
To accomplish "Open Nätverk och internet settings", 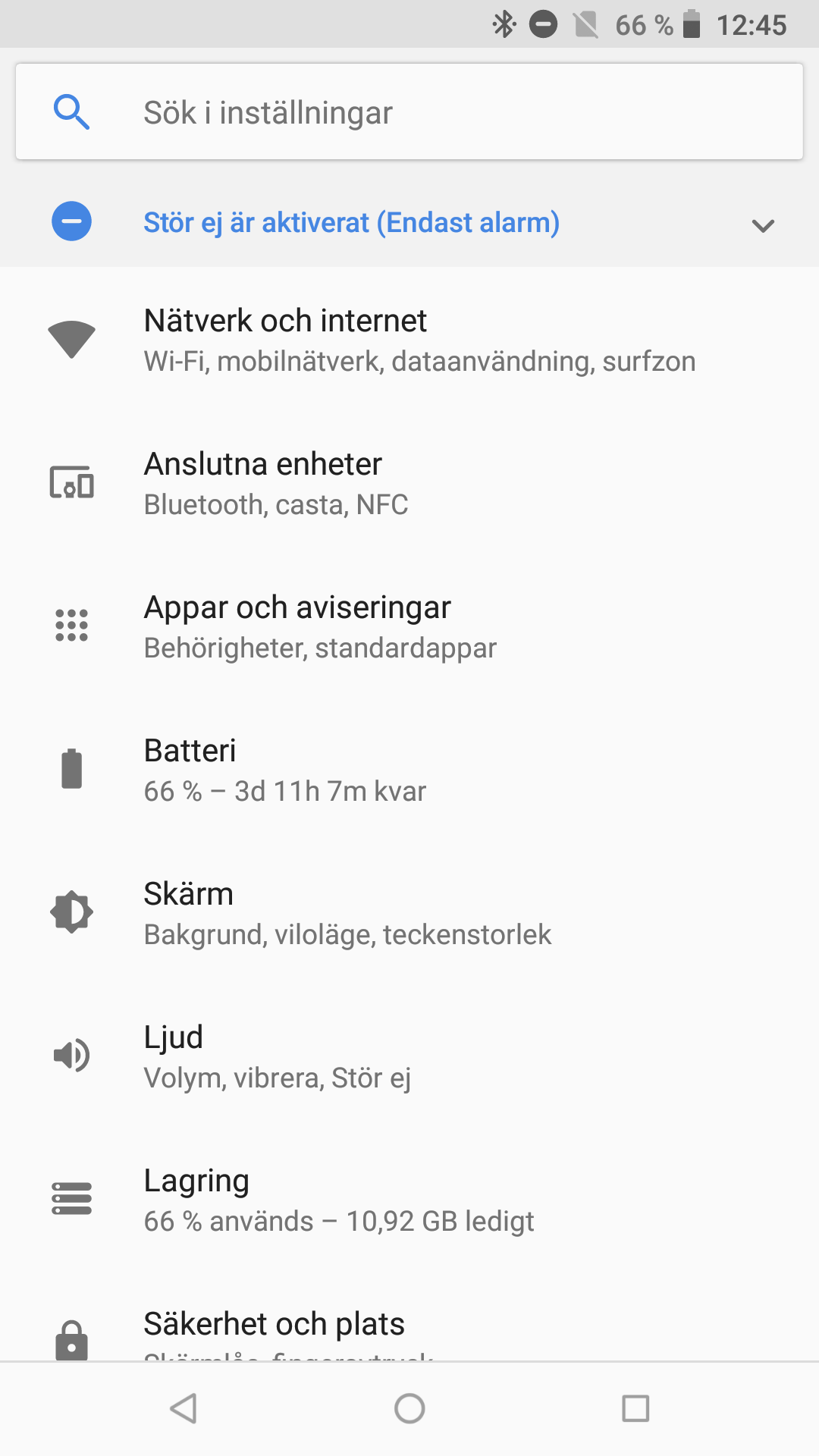I will pyautogui.click(x=409, y=340).
